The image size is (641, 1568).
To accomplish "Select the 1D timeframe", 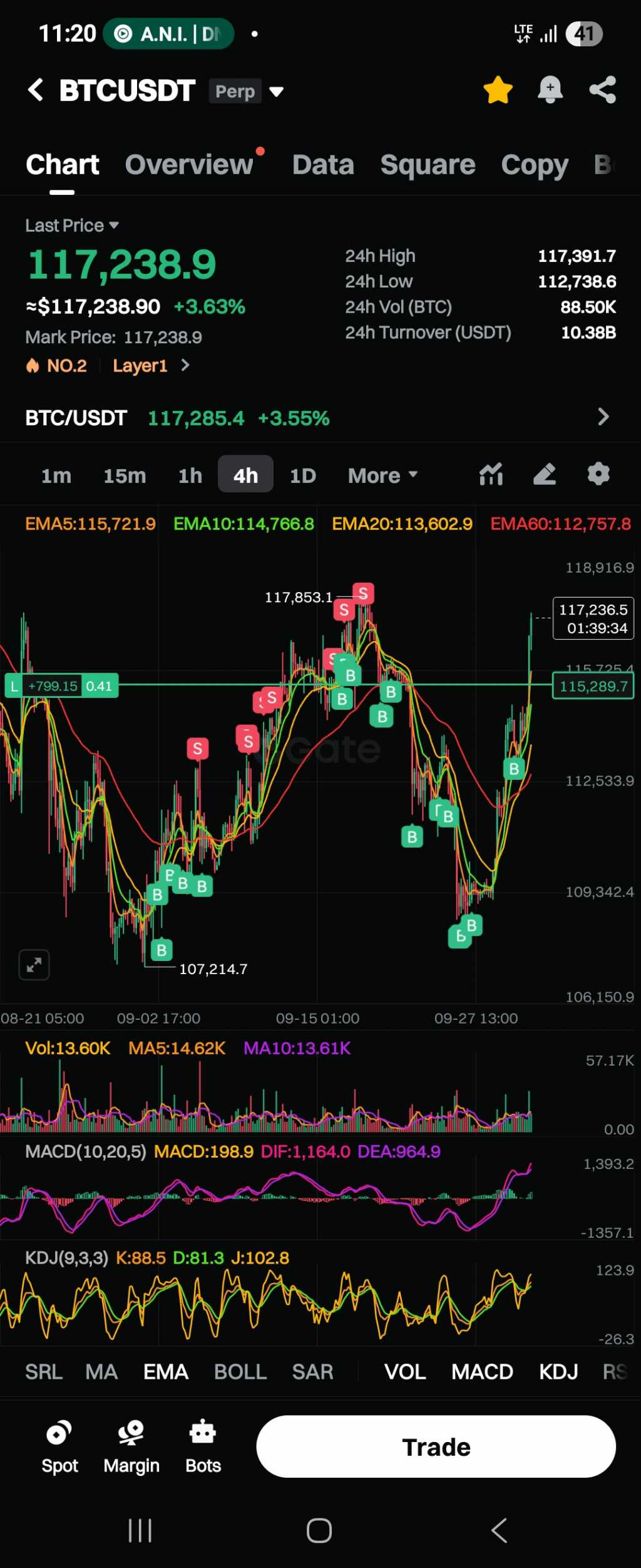I will point(302,475).
